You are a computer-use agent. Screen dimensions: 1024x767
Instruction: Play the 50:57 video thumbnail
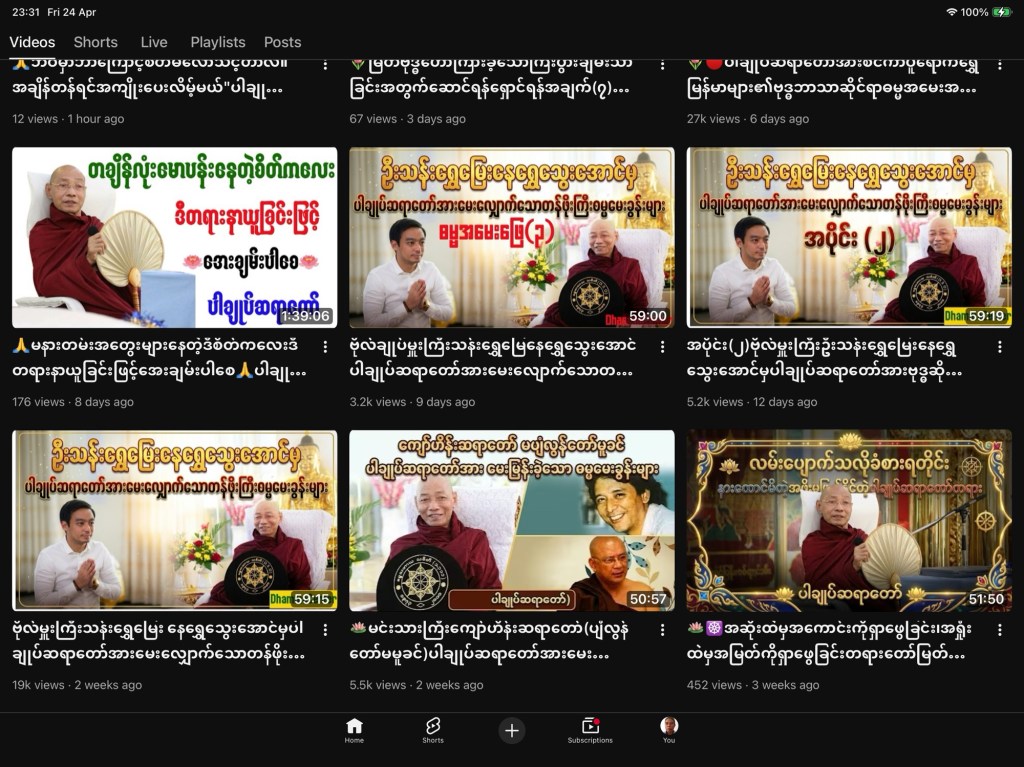[511, 520]
